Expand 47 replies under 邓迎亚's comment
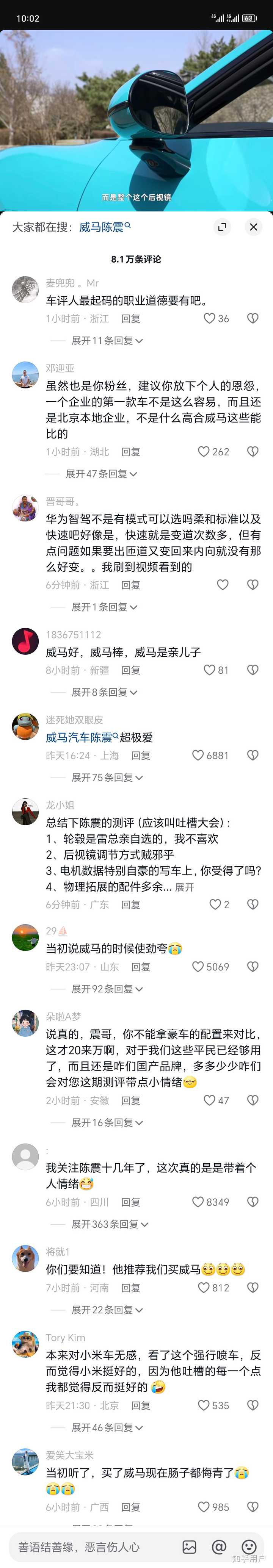Screen dimensions: 273x1568 [101, 474]
